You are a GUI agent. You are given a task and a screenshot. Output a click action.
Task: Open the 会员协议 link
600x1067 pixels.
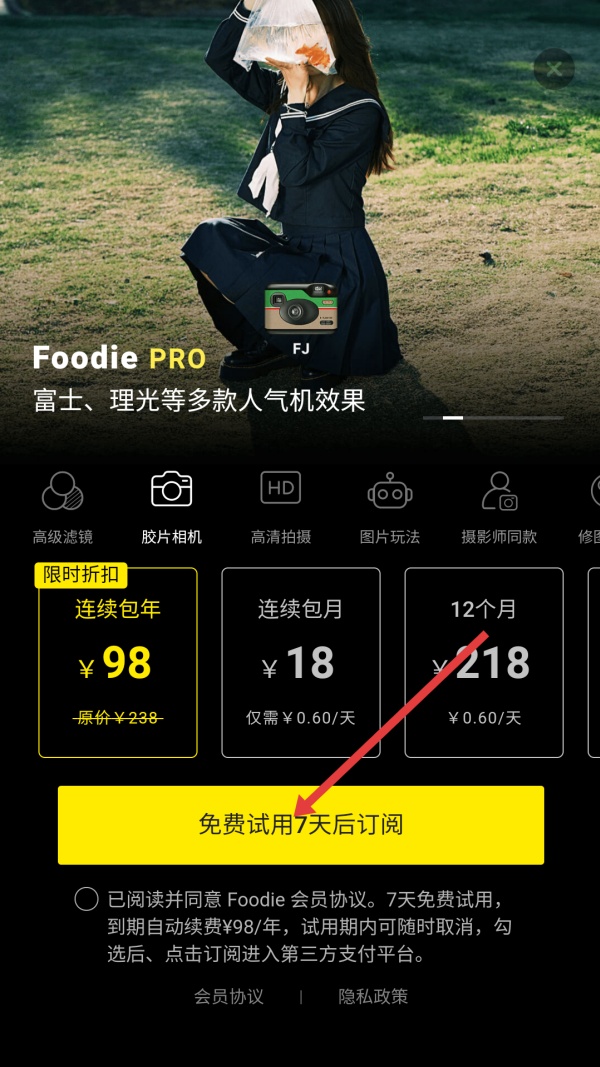[x=229, y=996]
